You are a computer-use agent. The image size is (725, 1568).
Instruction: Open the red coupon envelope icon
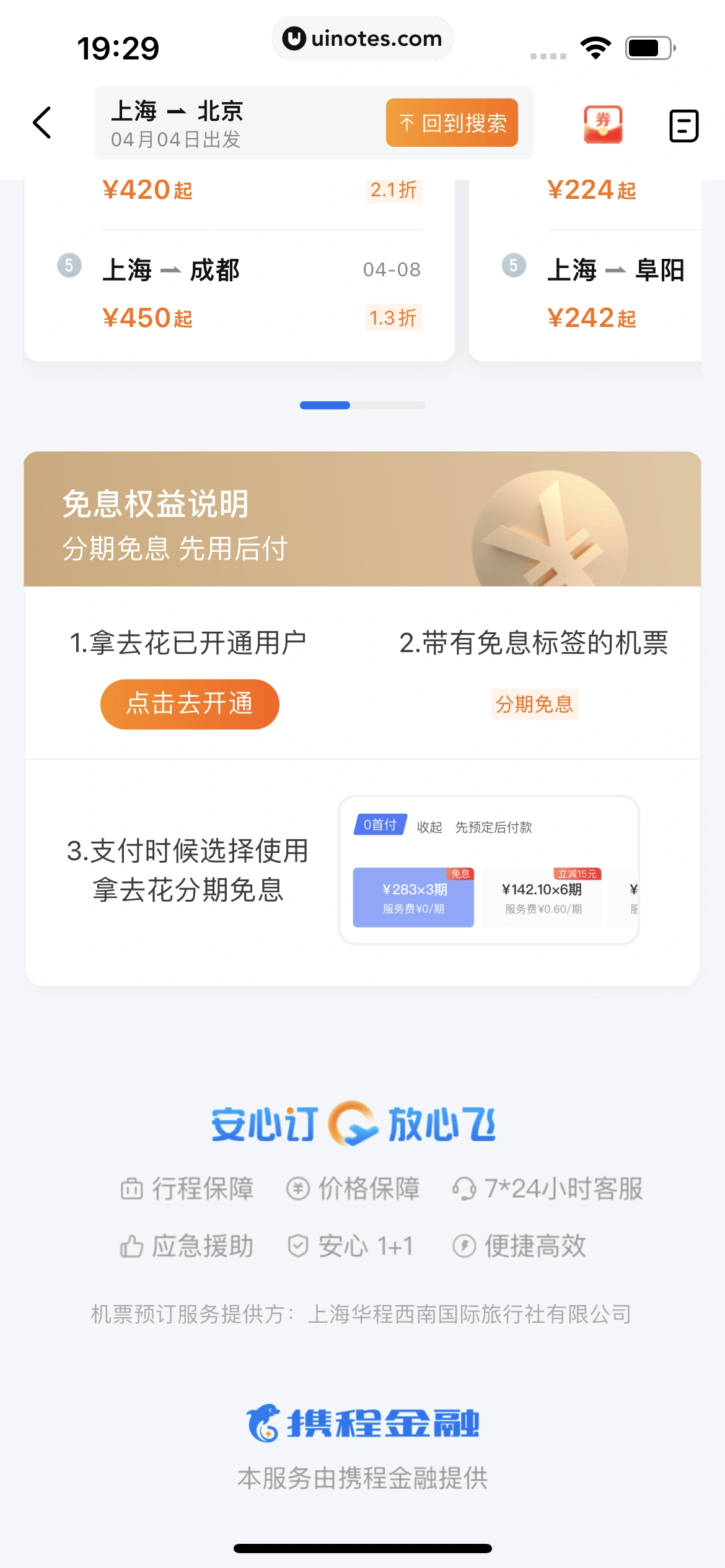[602, 124]
